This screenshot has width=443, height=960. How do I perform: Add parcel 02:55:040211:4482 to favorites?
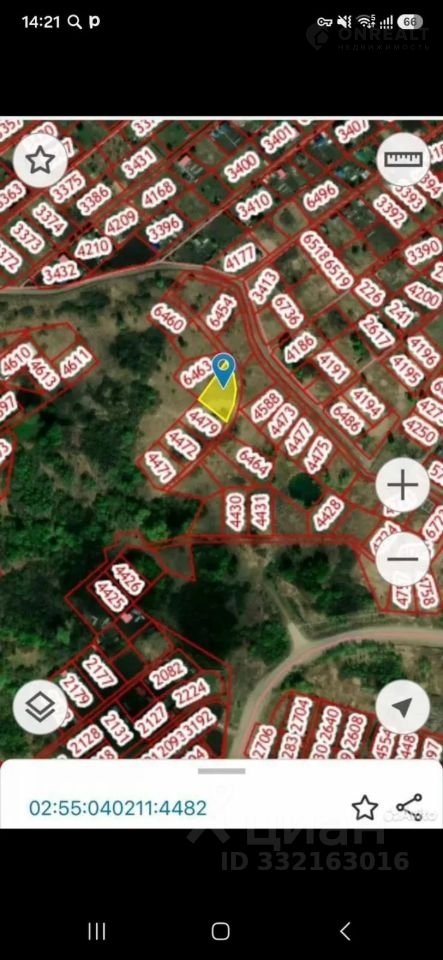point(365,808)
